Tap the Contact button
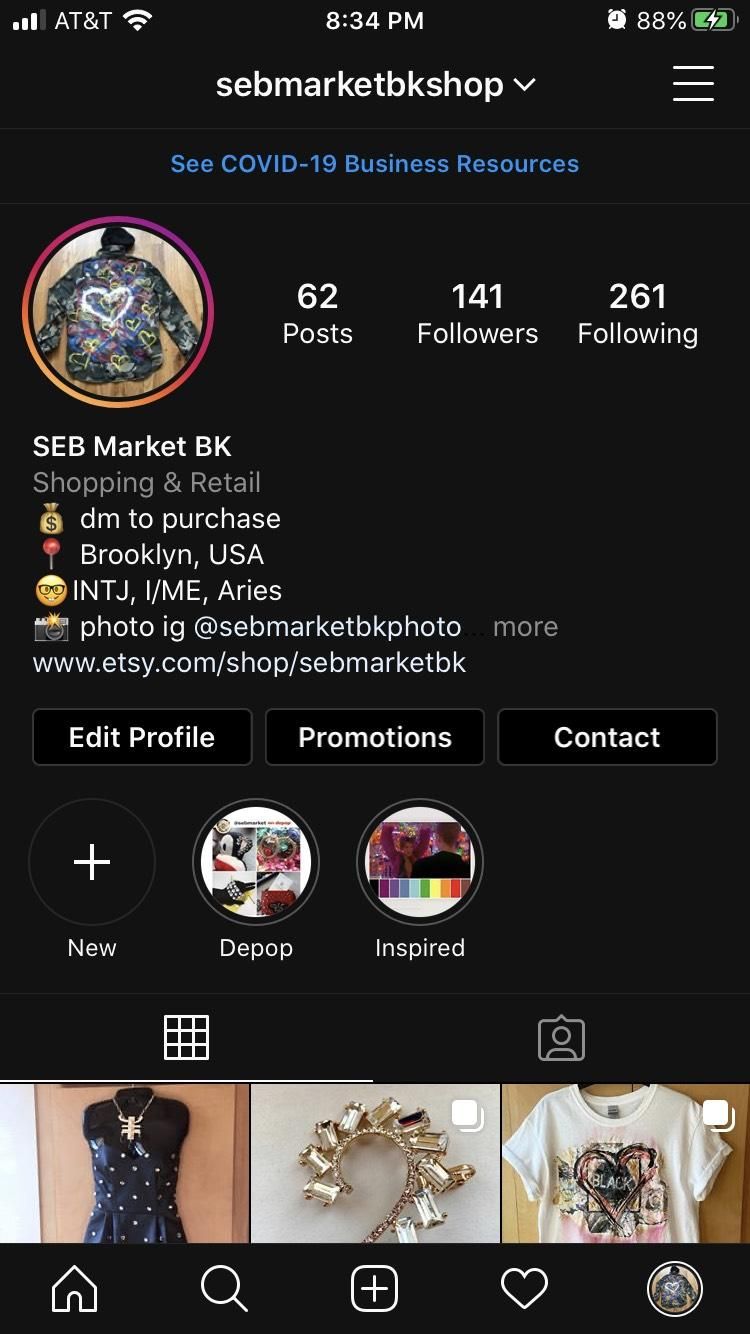Viewport: 750px width, 1334px height. (x=607, y=737)
